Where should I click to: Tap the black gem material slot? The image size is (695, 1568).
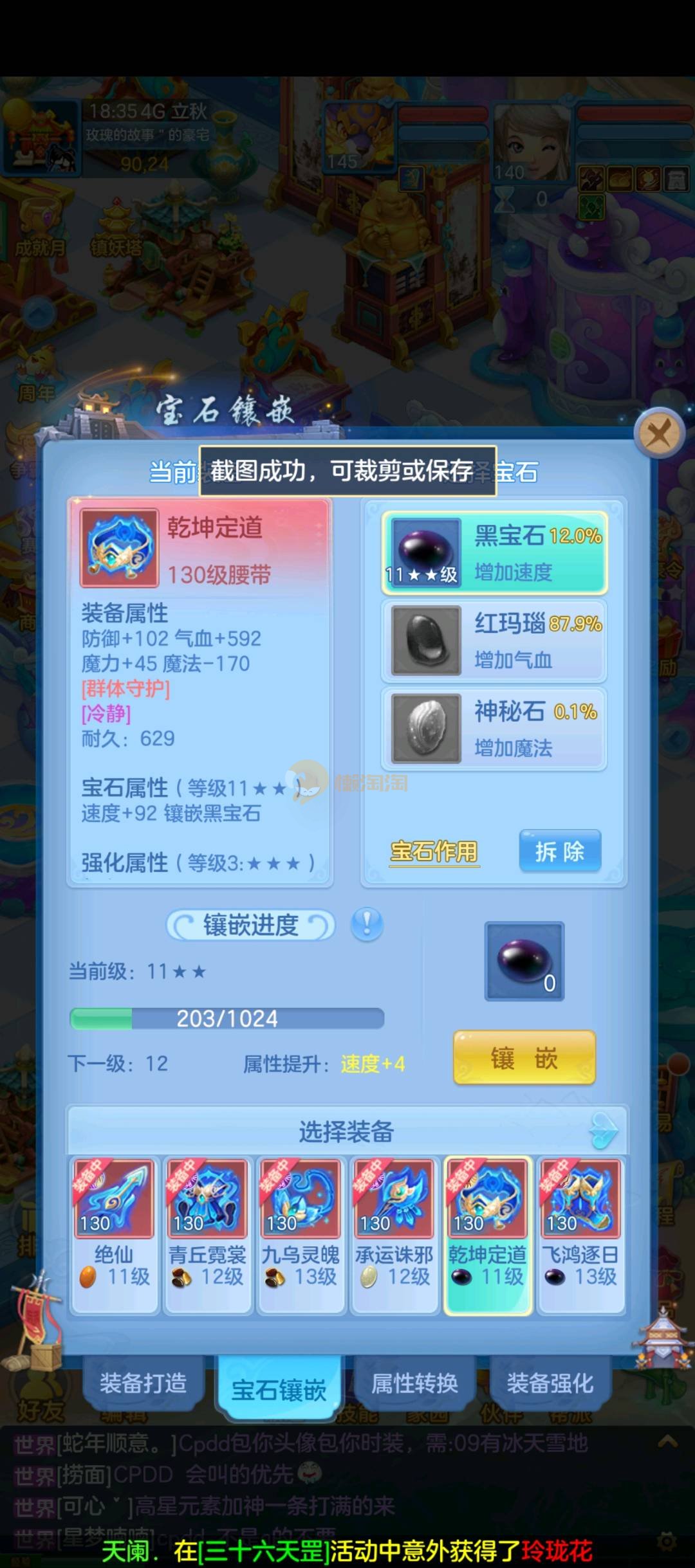524,961
